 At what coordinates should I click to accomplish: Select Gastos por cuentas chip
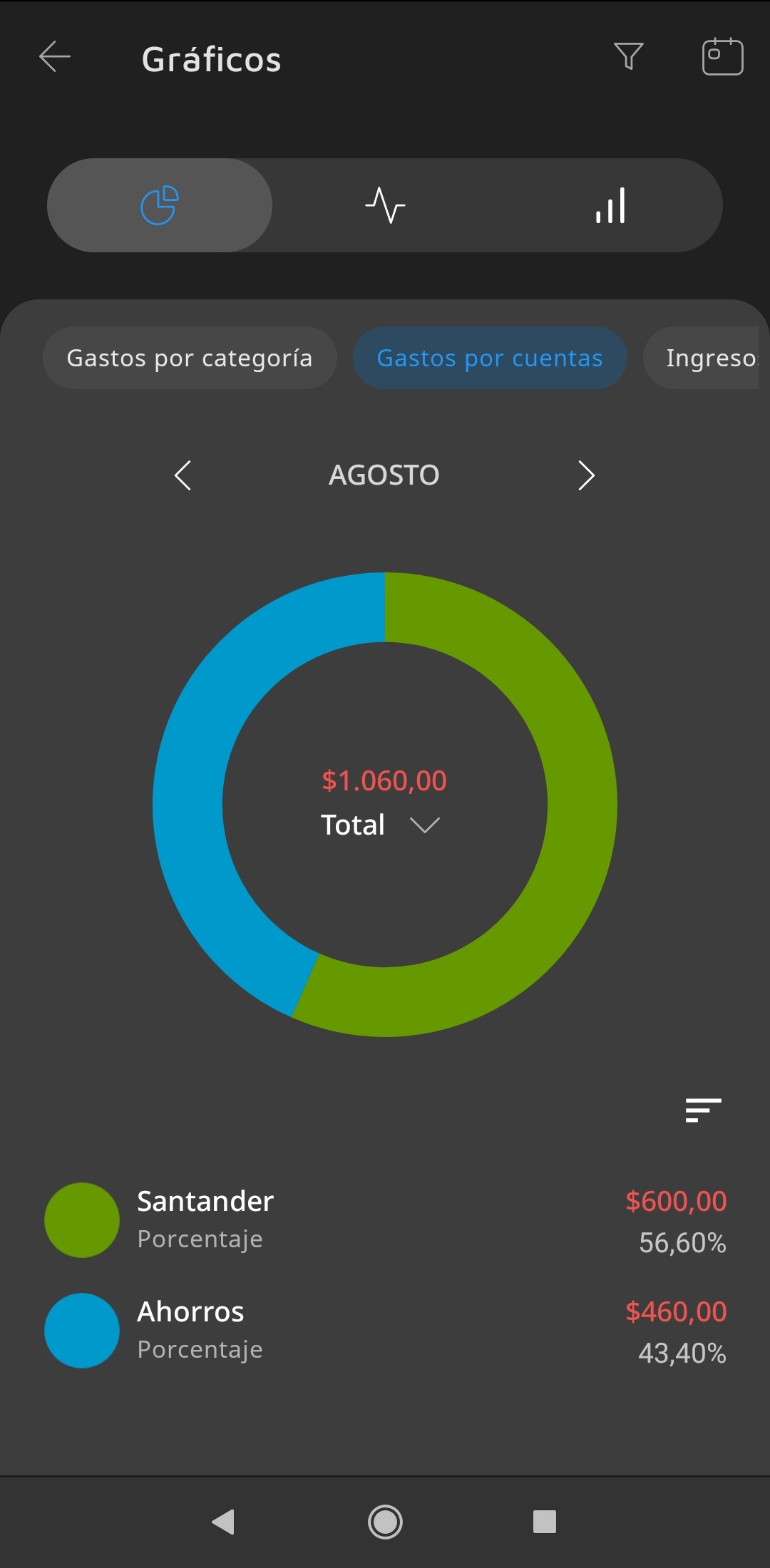click(490, 358)
